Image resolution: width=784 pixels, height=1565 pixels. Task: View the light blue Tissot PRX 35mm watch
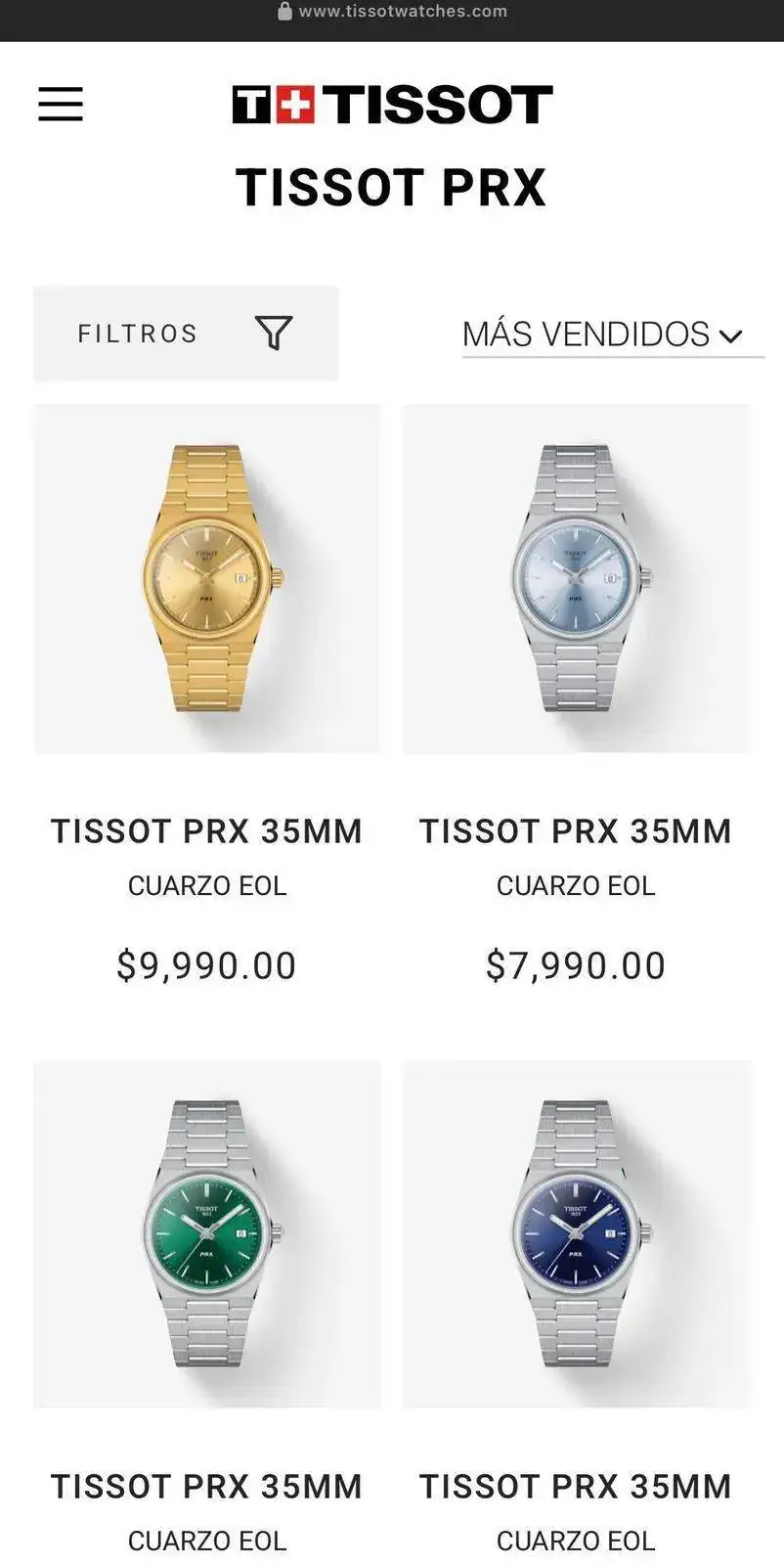[577, 579]
